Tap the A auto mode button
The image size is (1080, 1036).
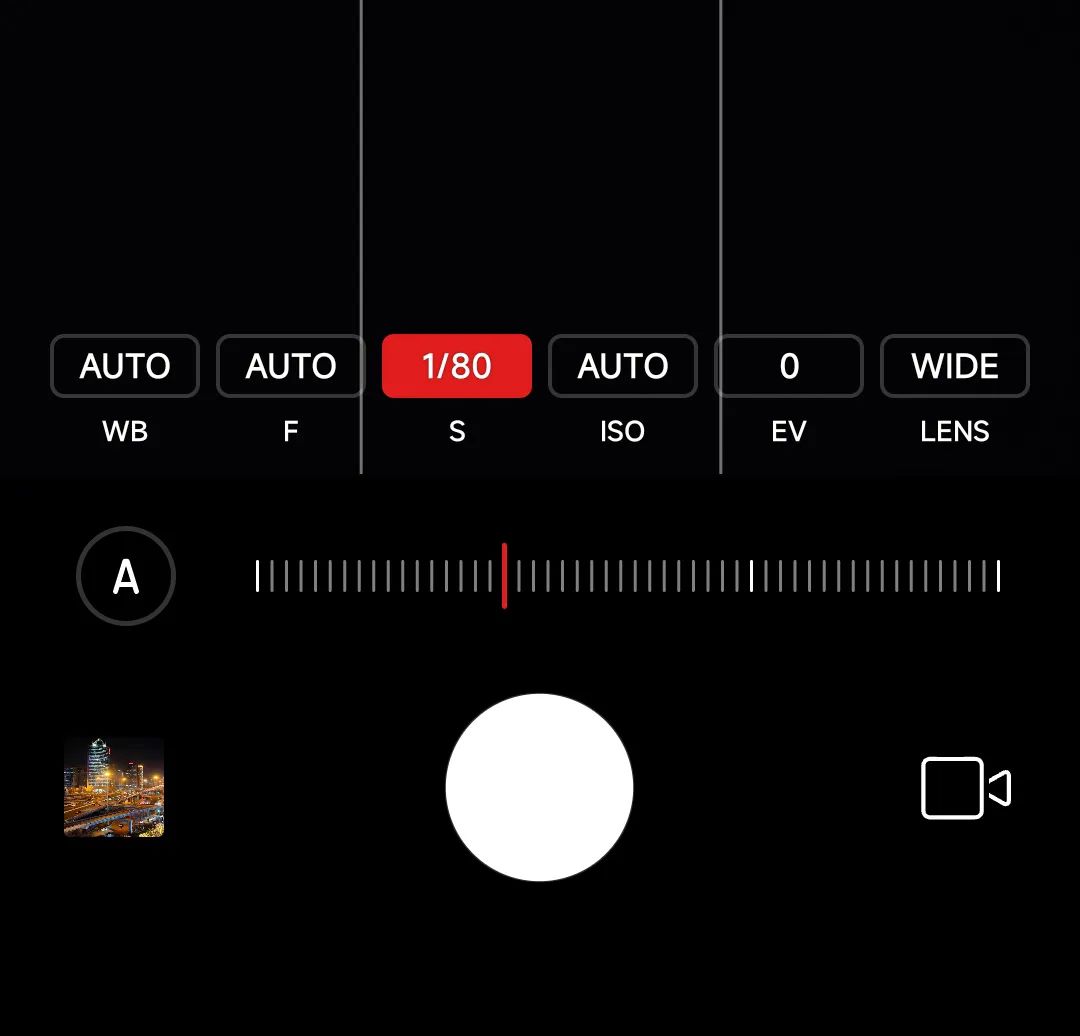126,576
